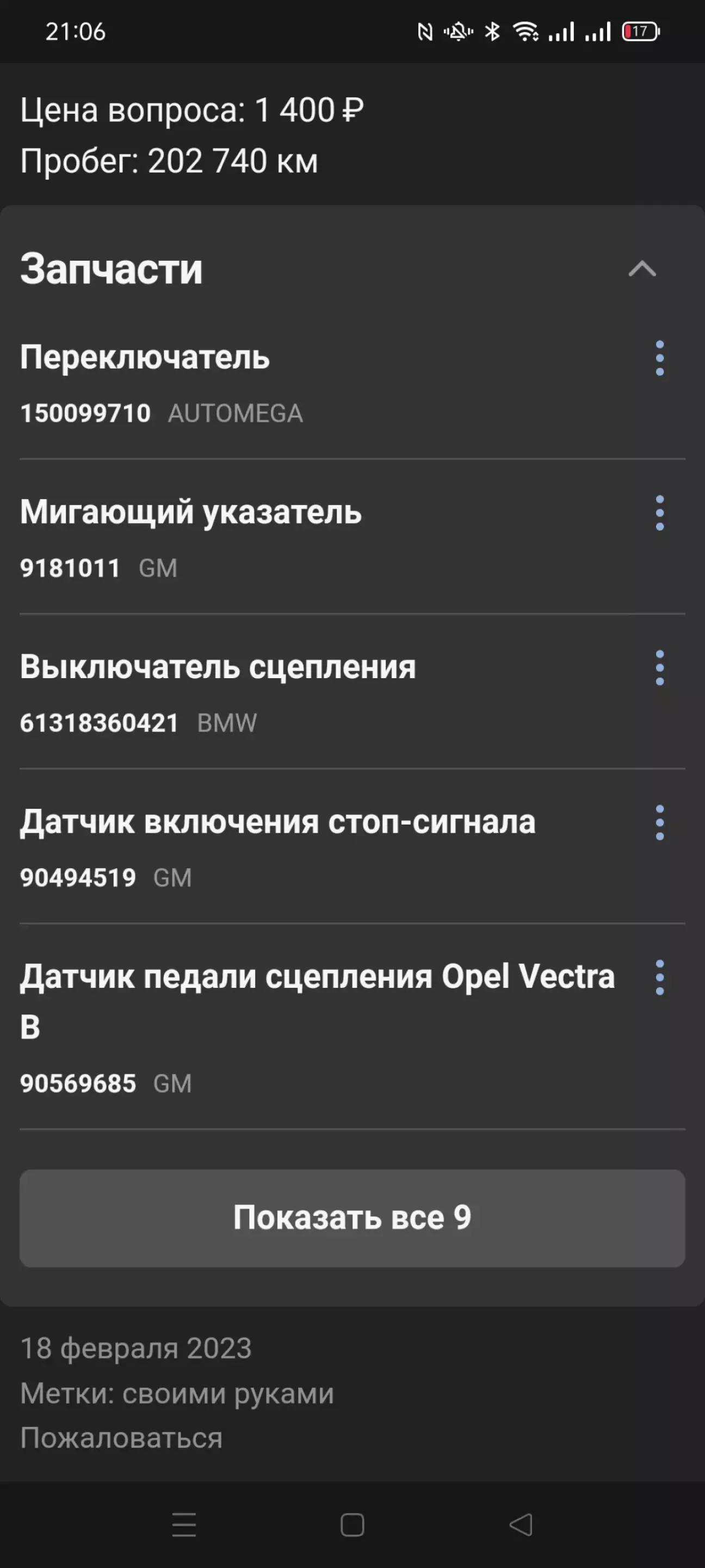Open the options menu for Мигающий указатель
Image resolution: width=705 pixels, height=1568 pixels.
coord(659,513)
